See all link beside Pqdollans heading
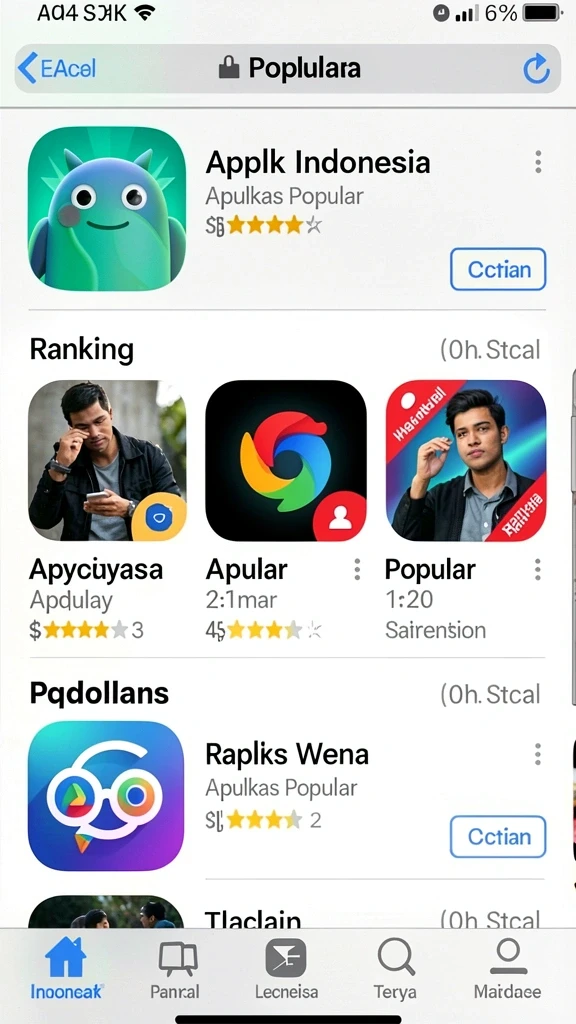The height and width of the screenshot is (1024, 576). pos(490,695)
